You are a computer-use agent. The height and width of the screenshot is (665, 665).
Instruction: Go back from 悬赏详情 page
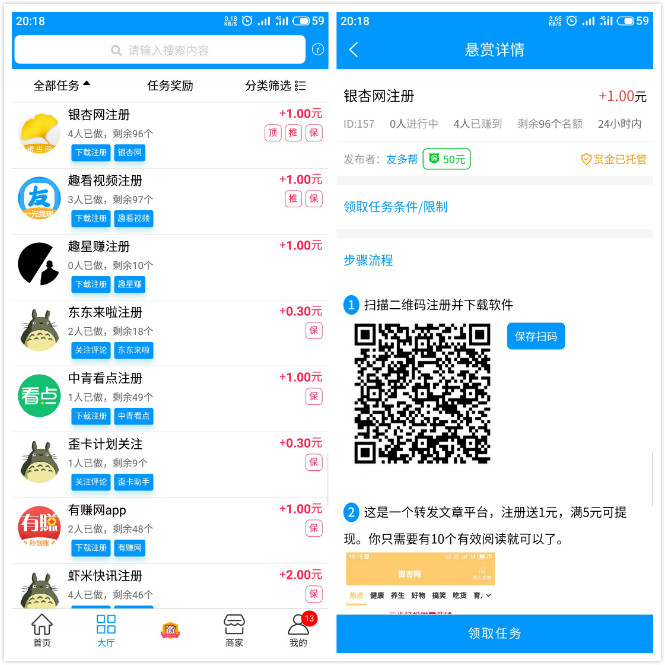(354, 50)
